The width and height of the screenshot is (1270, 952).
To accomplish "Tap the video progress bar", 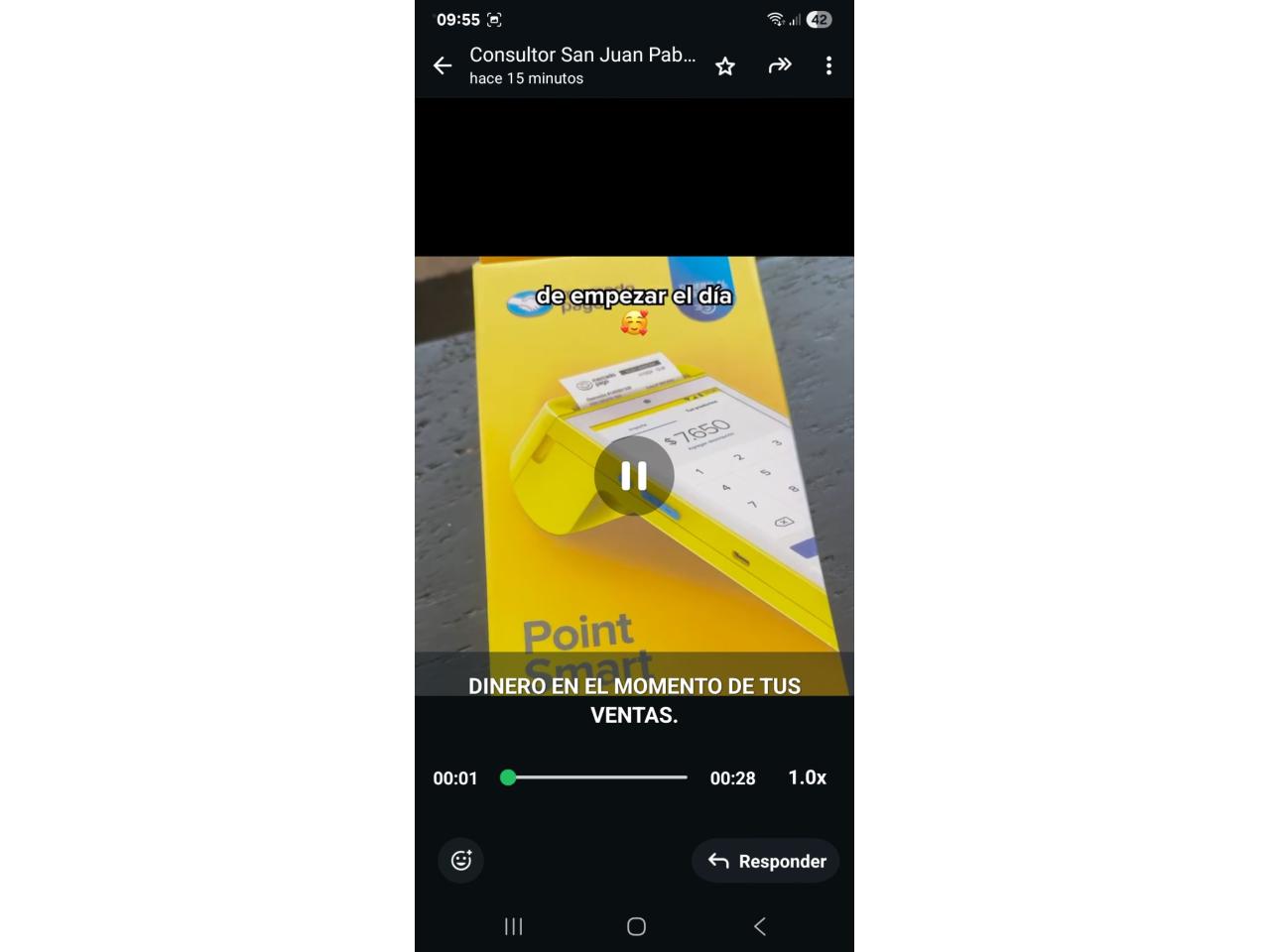I will pos(597,777).
